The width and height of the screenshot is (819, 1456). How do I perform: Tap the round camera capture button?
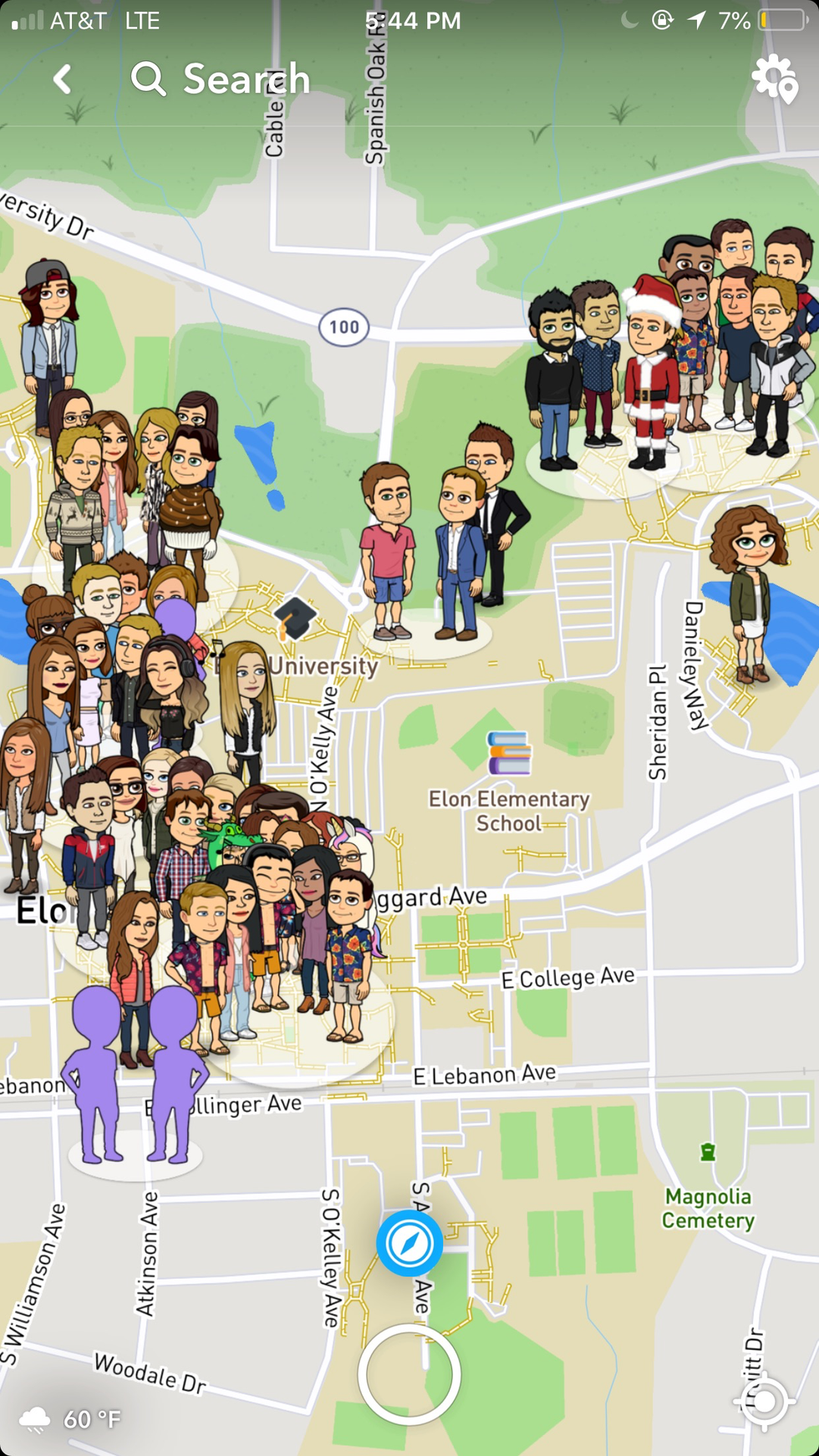409,1374
